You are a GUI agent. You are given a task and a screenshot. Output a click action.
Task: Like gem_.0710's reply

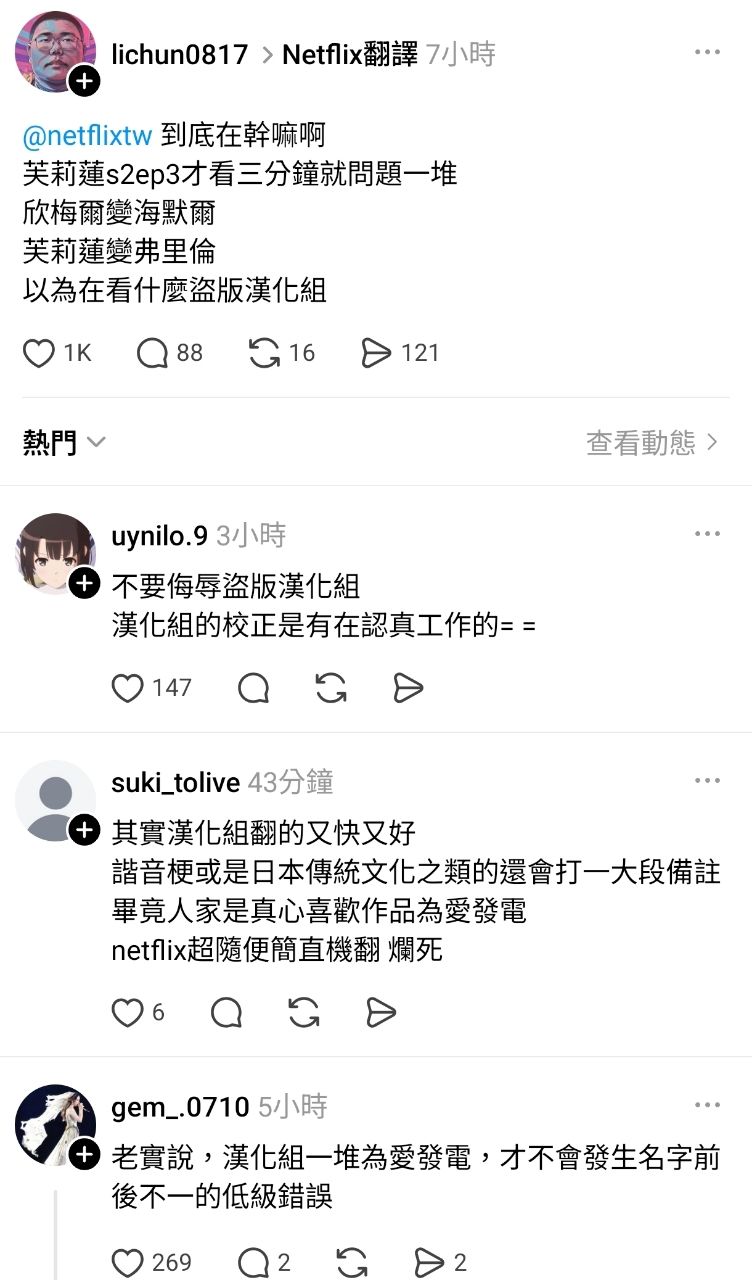point(128,1263)
